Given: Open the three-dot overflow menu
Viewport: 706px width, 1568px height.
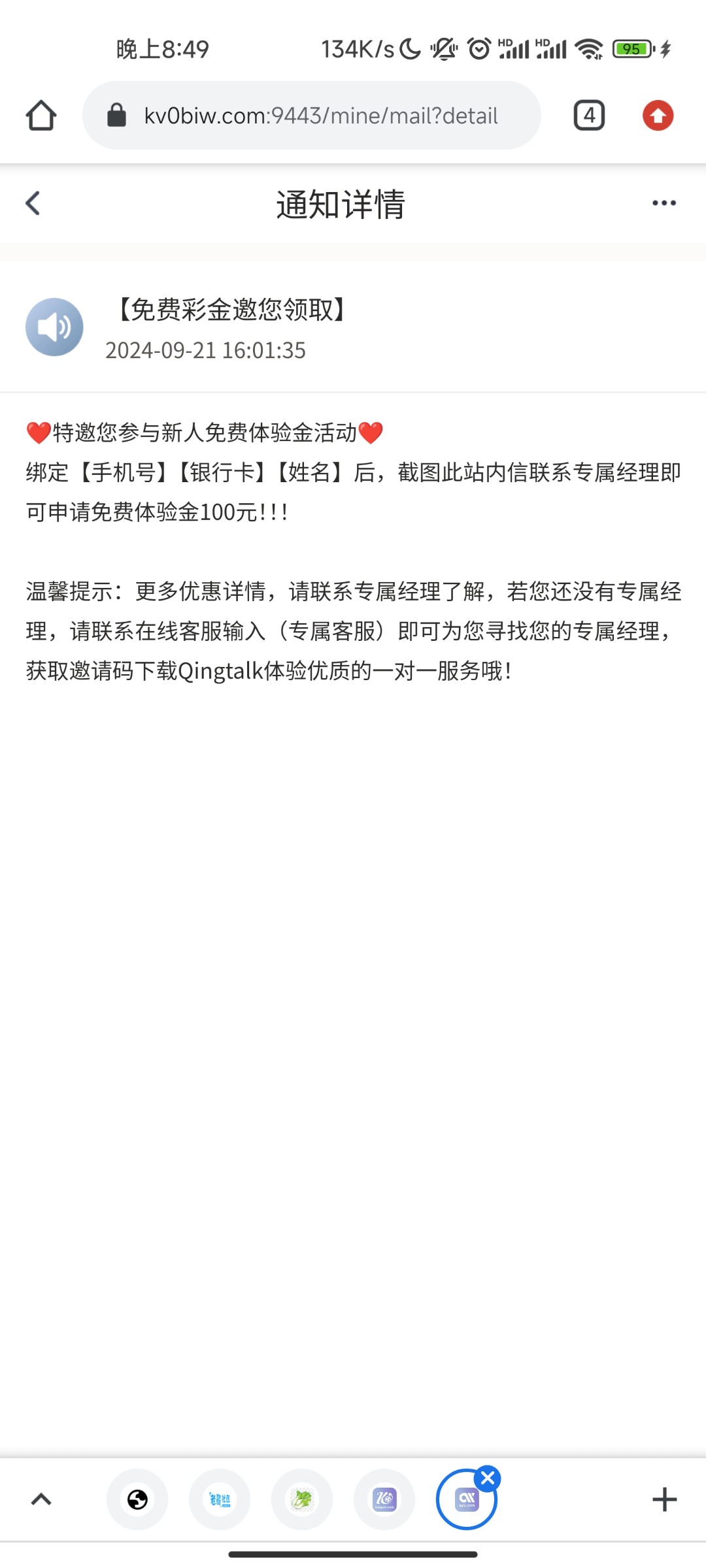Looking at the screenshot, I should tap(664, 203).
